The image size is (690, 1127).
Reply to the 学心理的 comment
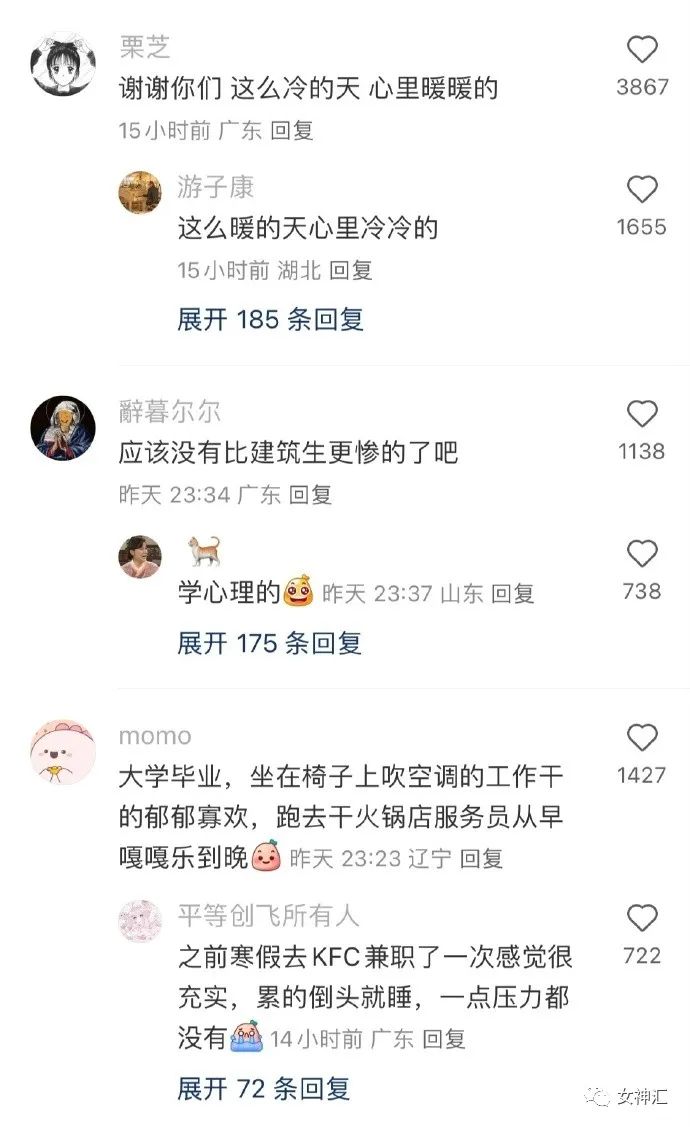[x=513, y=594]
